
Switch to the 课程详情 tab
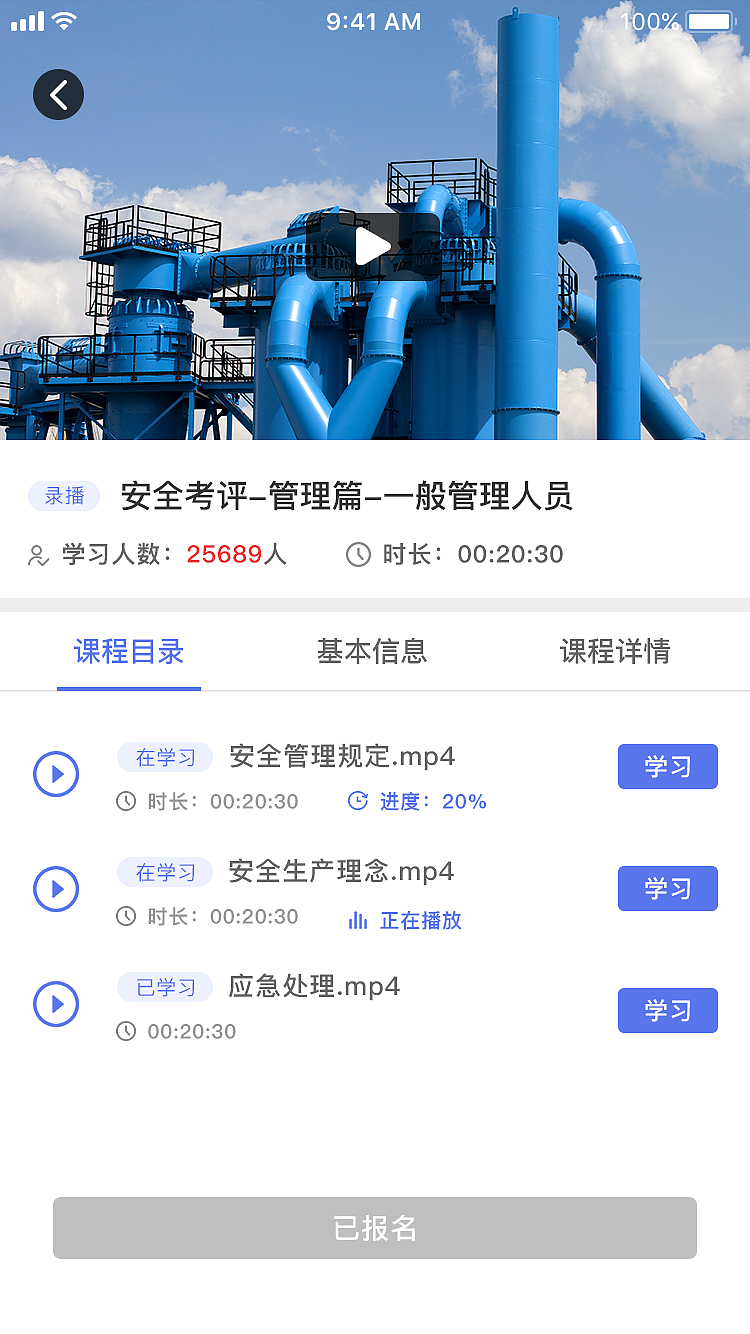pos(616,651)
